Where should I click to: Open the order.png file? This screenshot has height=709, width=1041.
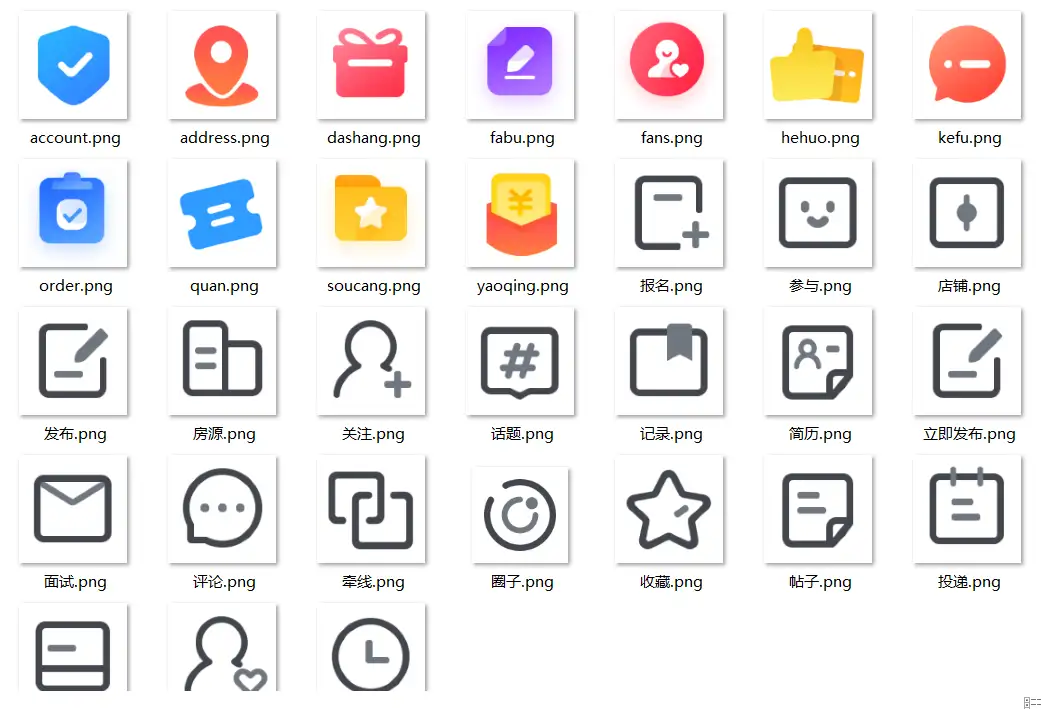tap(73, 213)
